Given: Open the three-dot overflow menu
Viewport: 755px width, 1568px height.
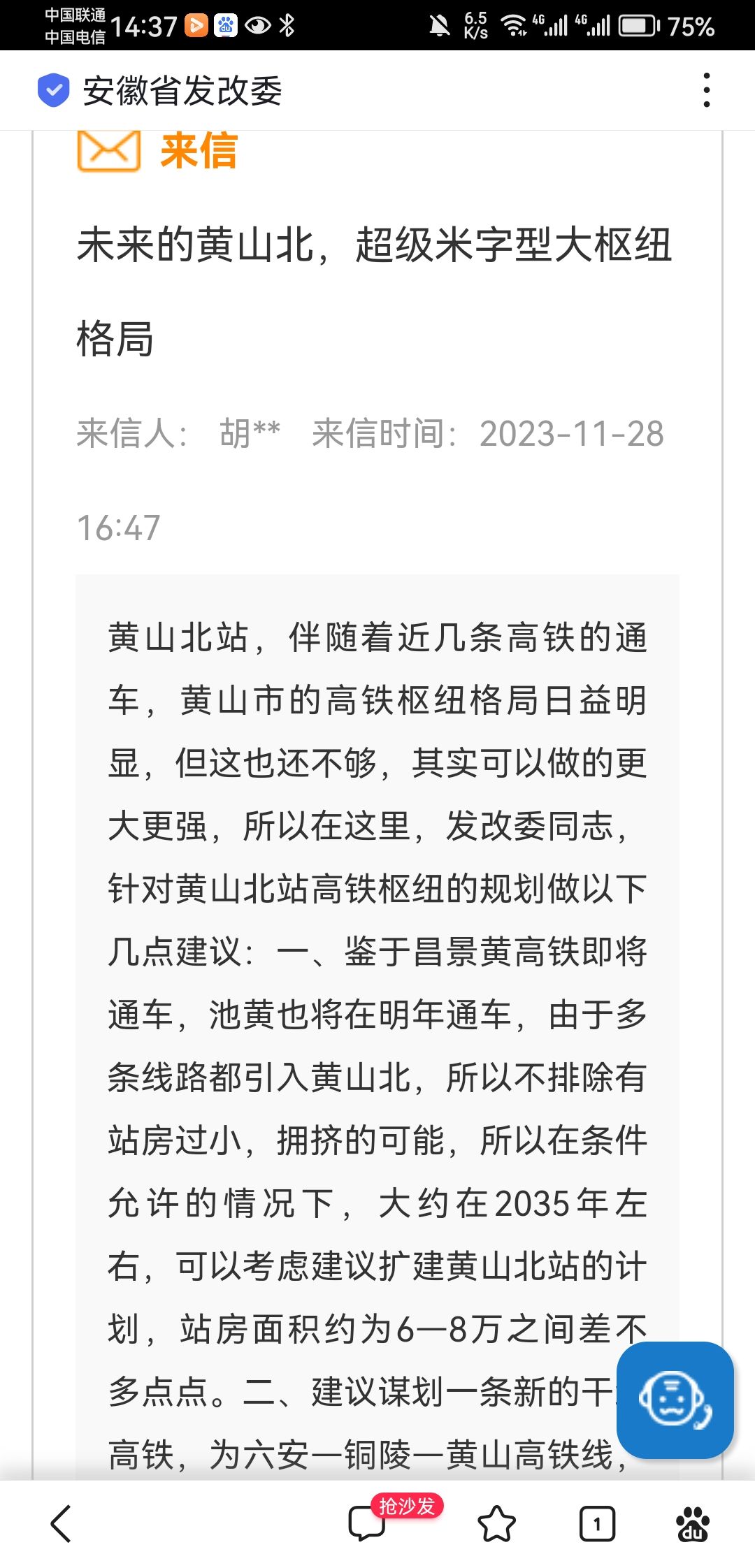Looking at the screenshot, I should (x=707, y=90).
